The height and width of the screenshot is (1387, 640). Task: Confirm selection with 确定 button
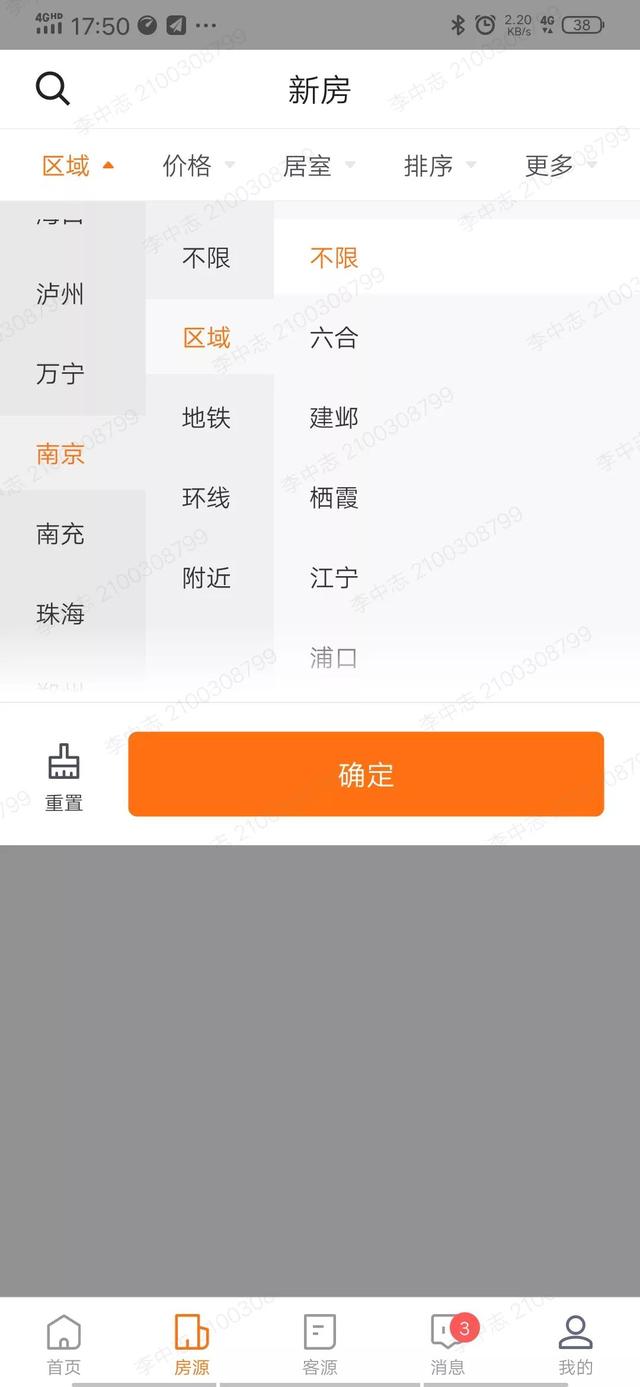tap(366, 775)
